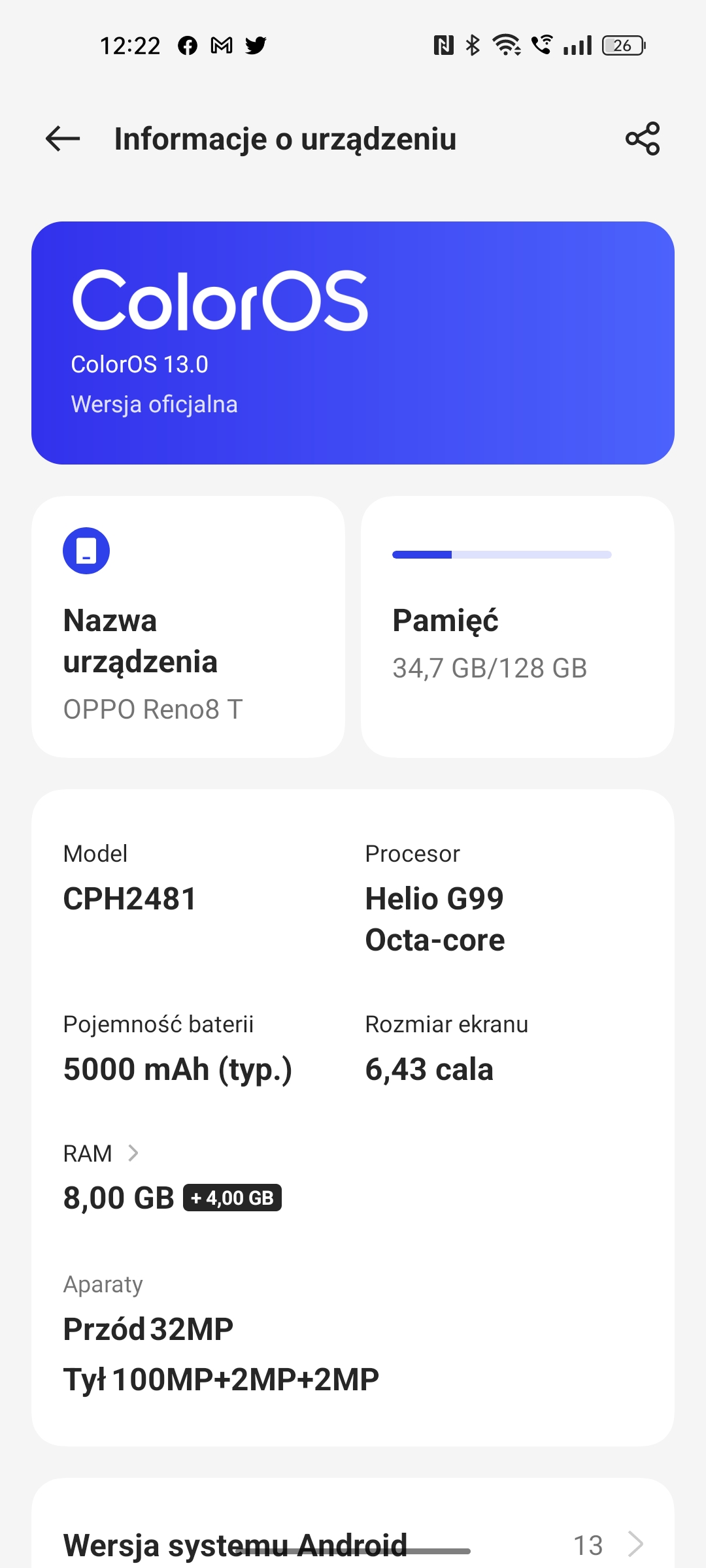Open RAM details via its chevron
The height and width of the screenshot is (1568, 706).
[135, 1153]
